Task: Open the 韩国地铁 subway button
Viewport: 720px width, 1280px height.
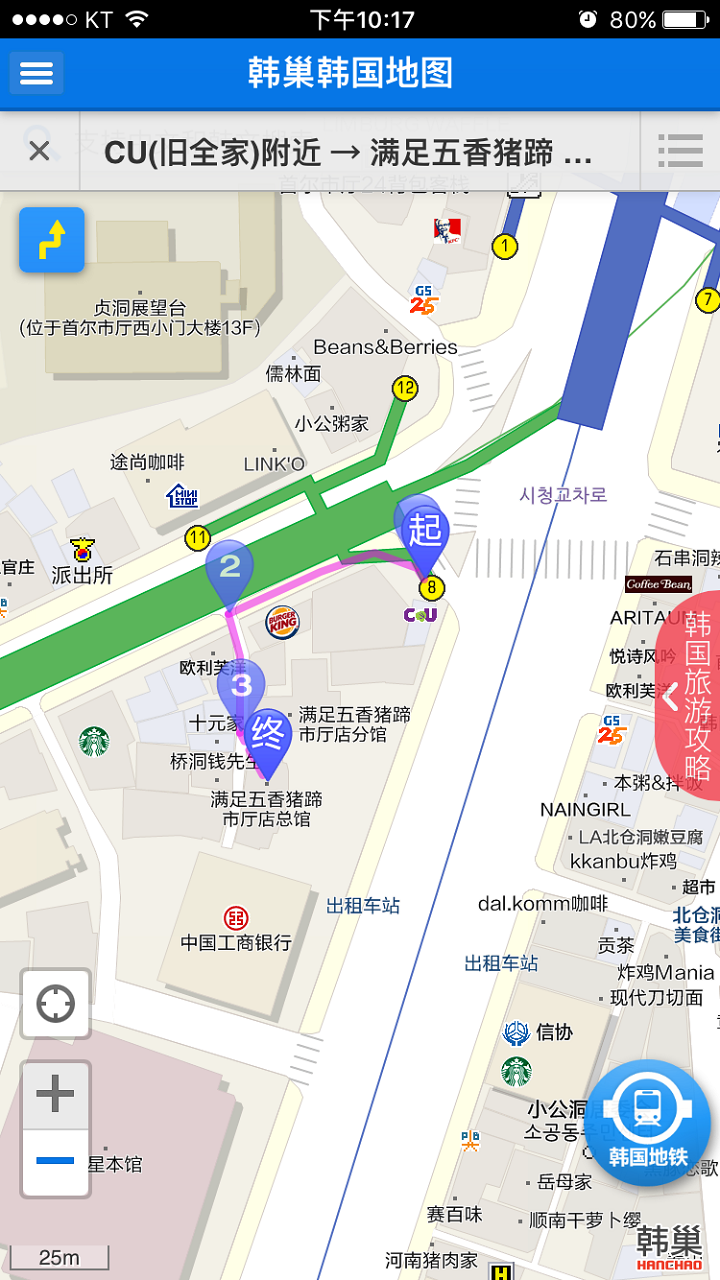Action: point(648,1122)
